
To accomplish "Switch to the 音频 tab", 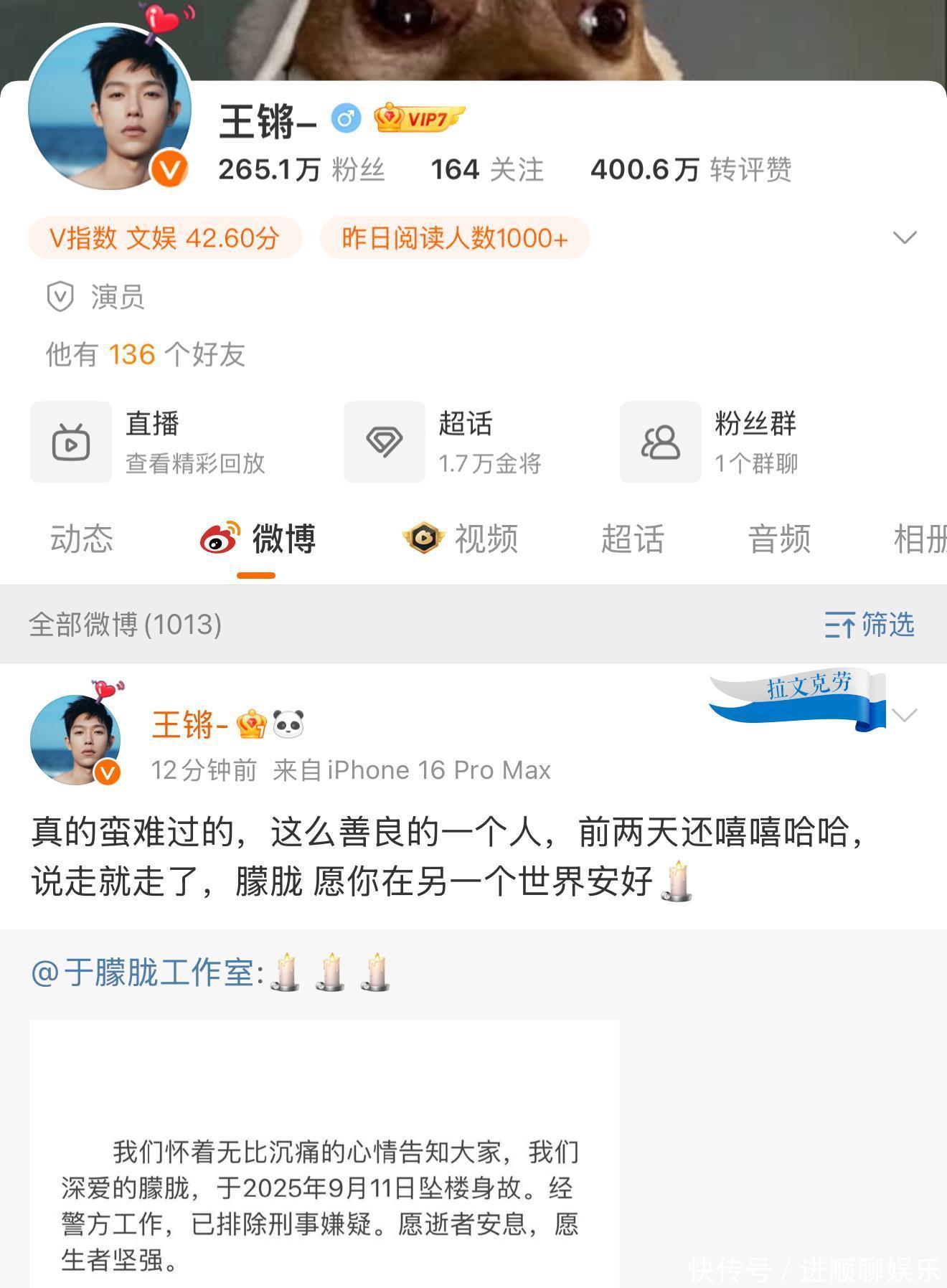I will click(x=779, y=539).
